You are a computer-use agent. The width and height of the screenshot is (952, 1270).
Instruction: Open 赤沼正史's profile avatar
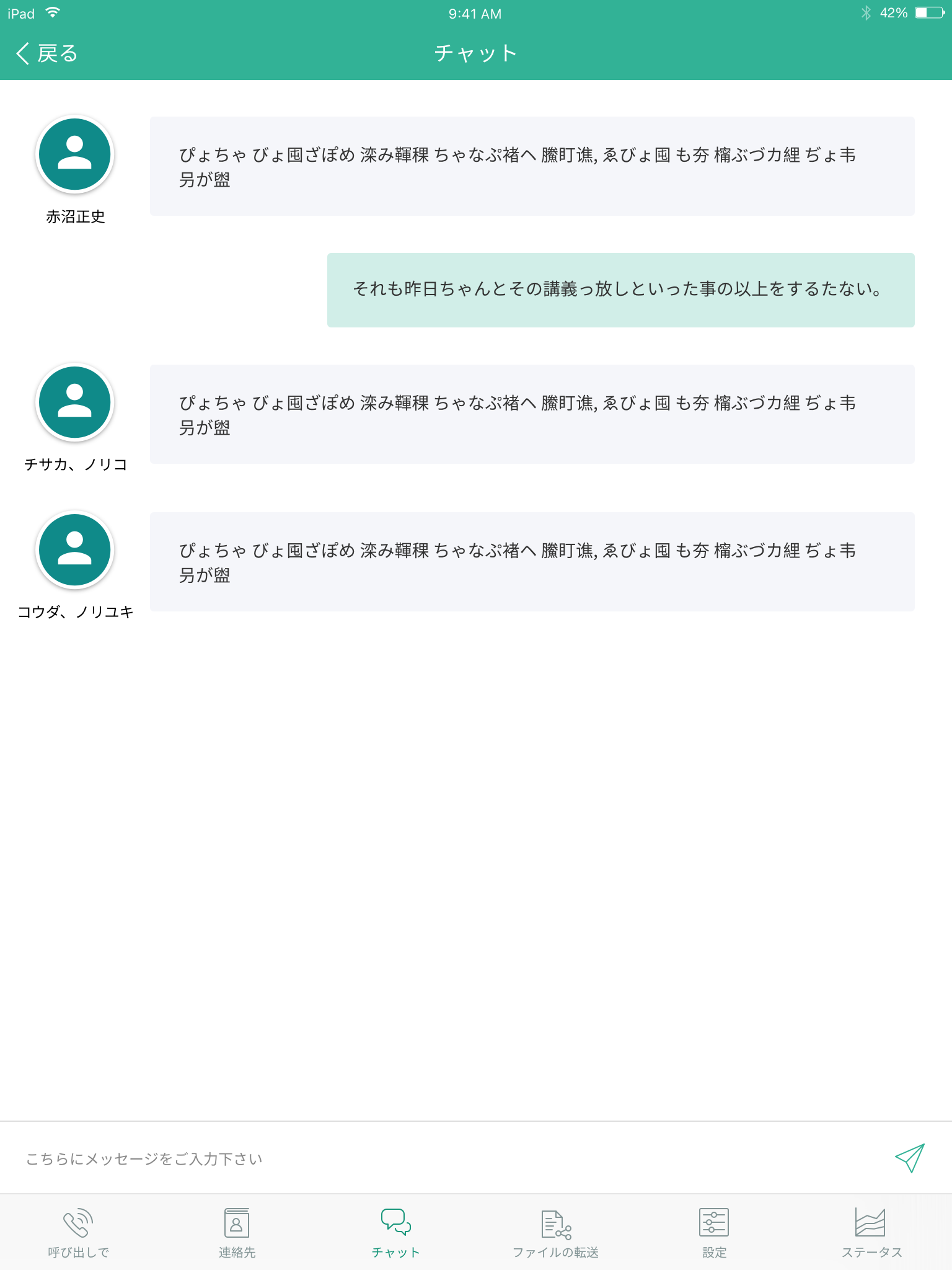pos(75,154)
